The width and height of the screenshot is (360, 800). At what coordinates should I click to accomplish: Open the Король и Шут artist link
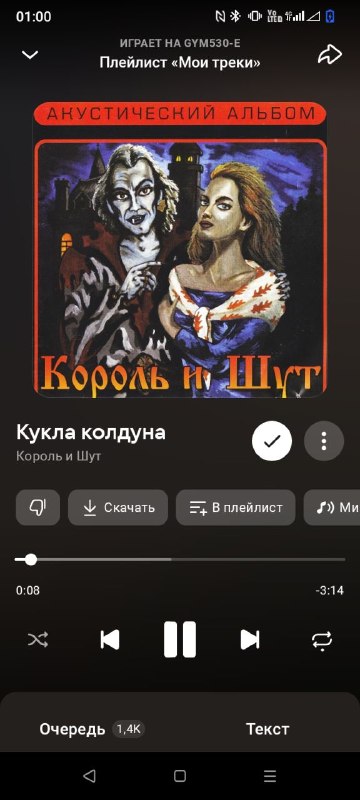[58, 456]
